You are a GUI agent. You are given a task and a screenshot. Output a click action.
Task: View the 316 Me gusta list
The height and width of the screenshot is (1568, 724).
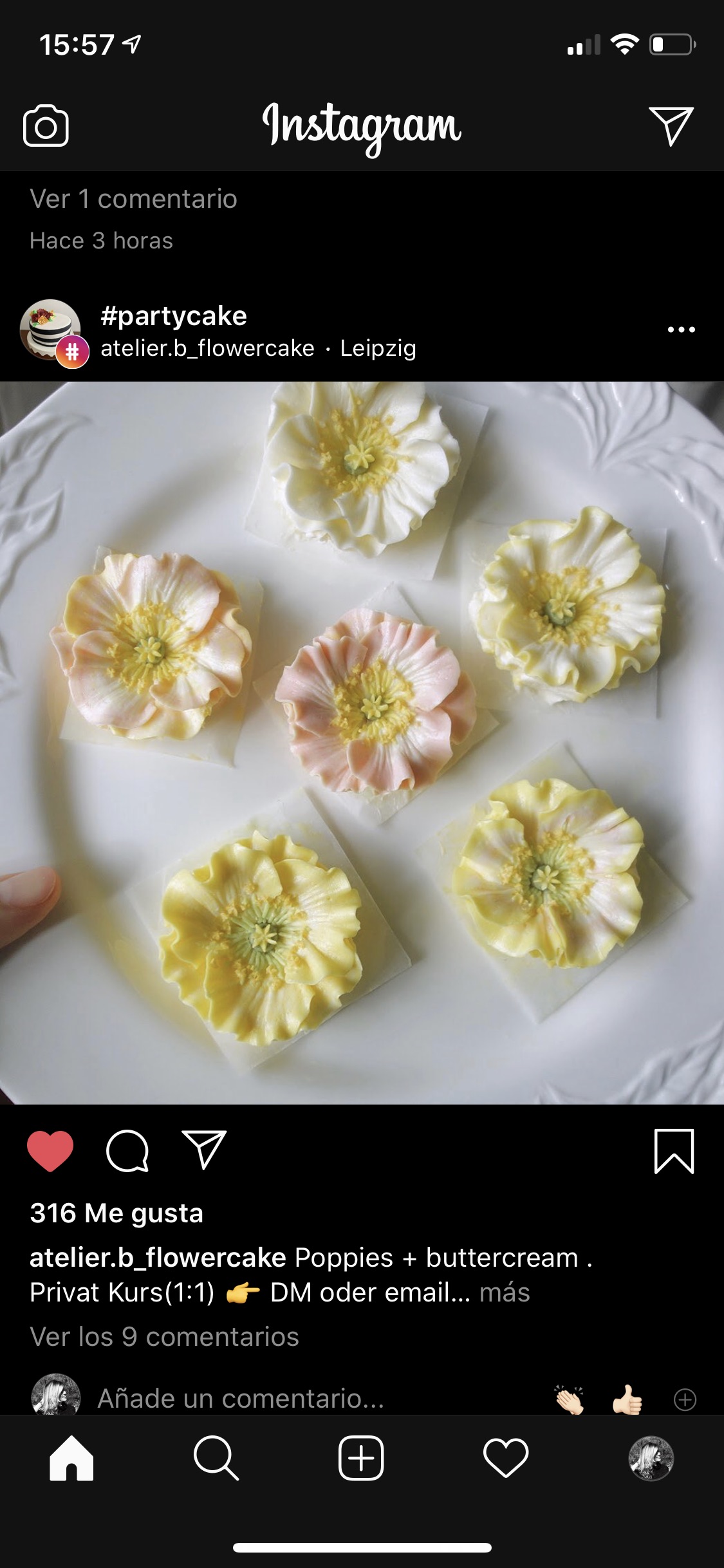coord(116,1213)
